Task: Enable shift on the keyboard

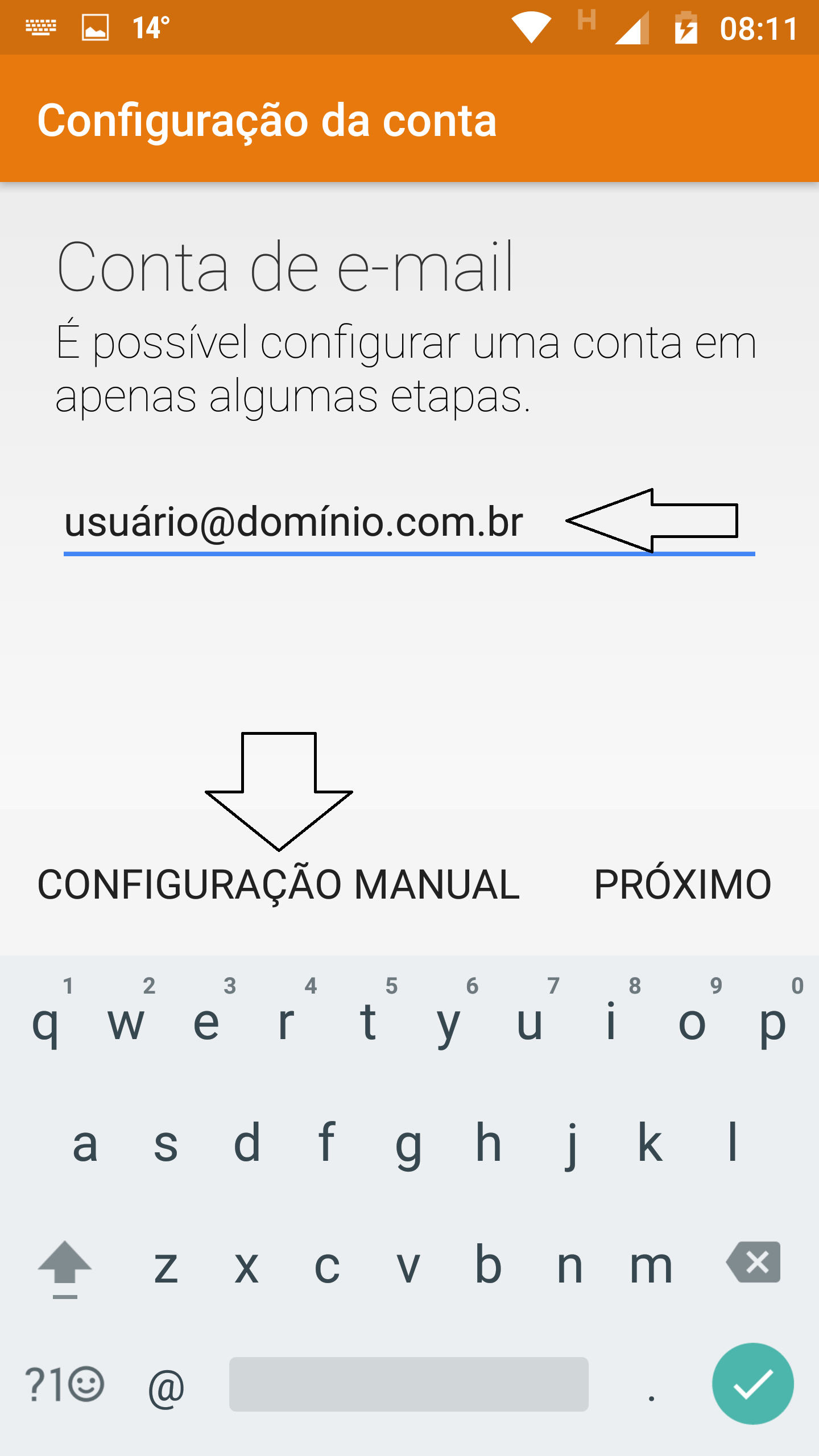Action: coord(65,1268)
